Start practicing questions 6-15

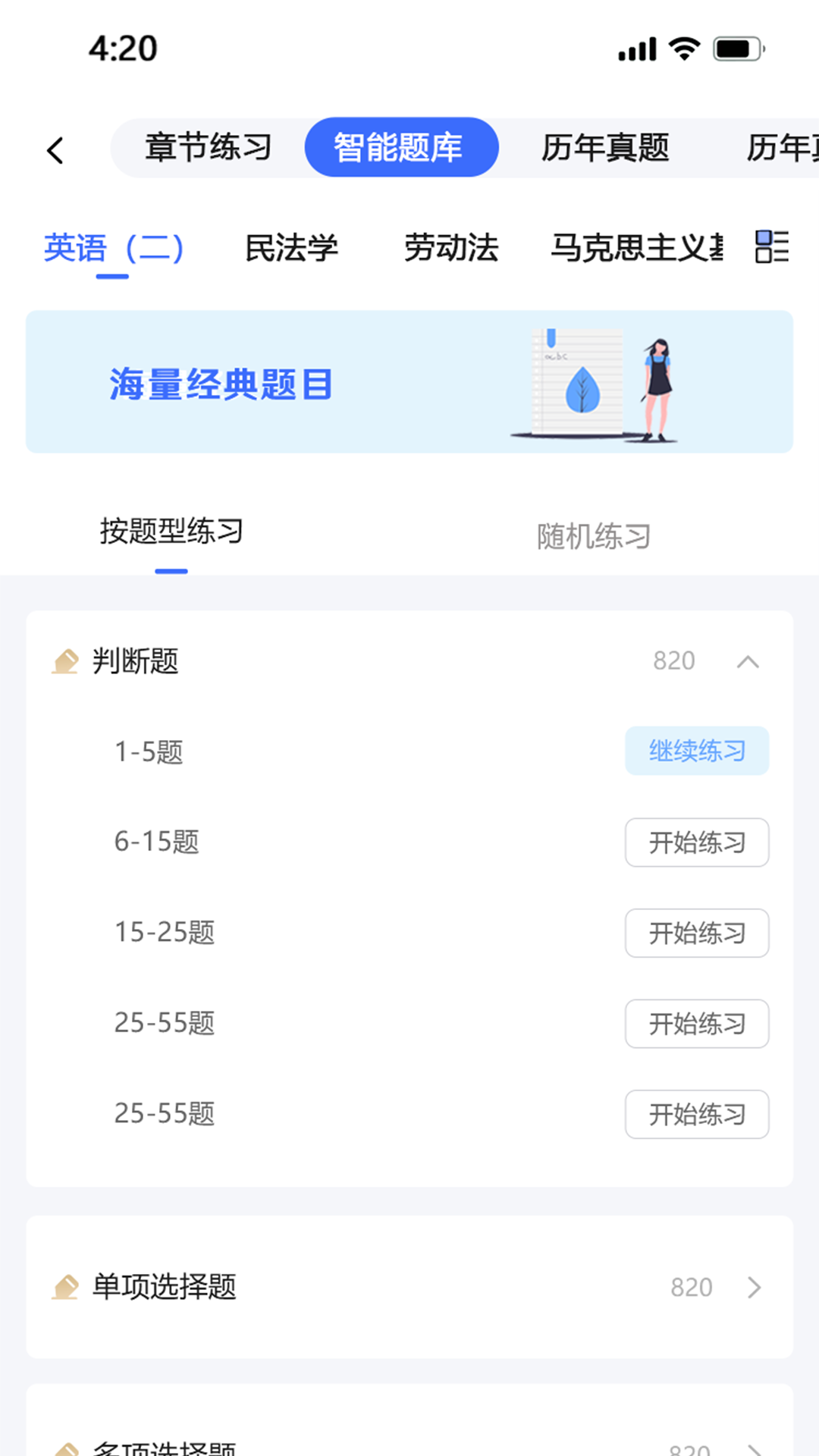[696, 843]
